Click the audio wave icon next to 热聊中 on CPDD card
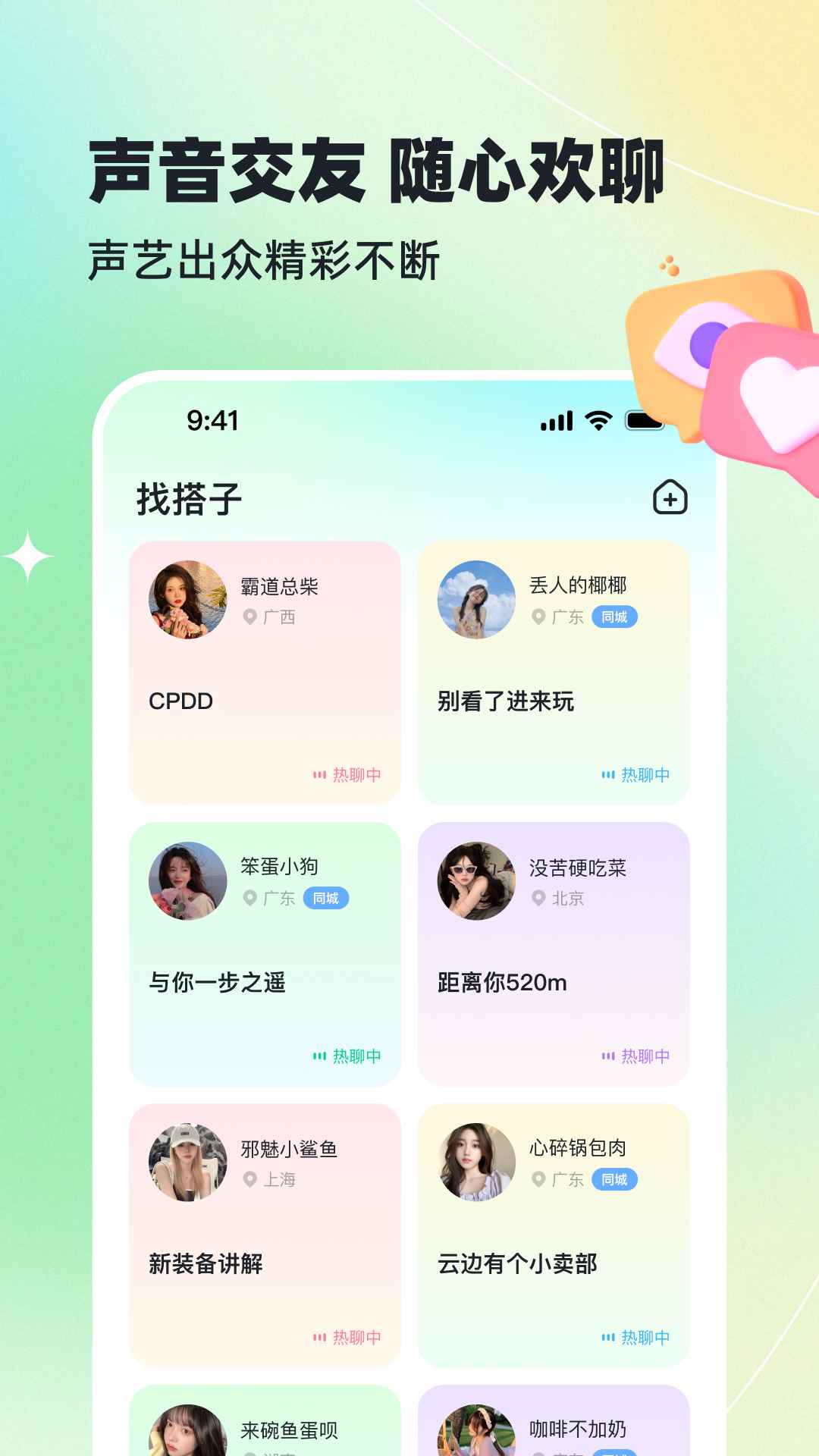Screen dimensions: 819x1456 (x=319, y=774)
